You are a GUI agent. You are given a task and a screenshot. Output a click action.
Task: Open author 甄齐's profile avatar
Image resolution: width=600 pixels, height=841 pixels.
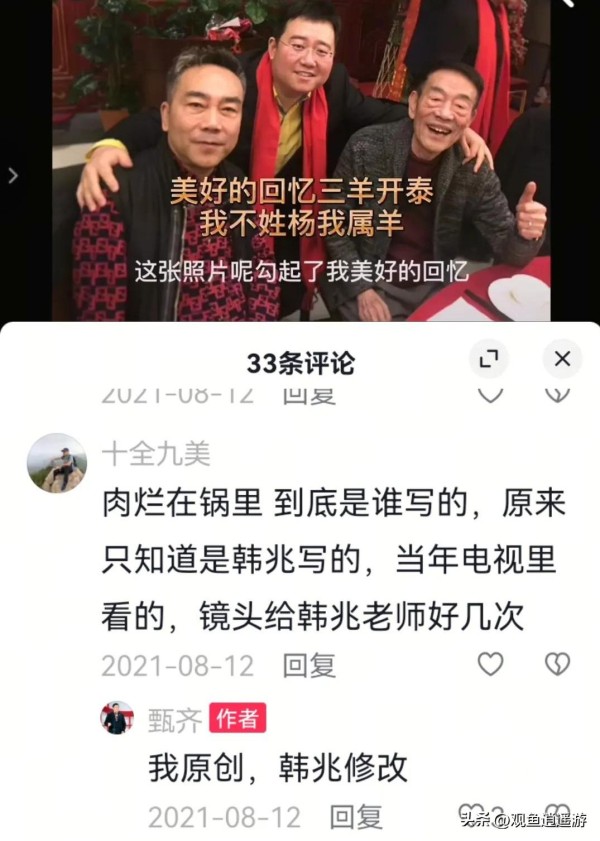coord(117,718)
